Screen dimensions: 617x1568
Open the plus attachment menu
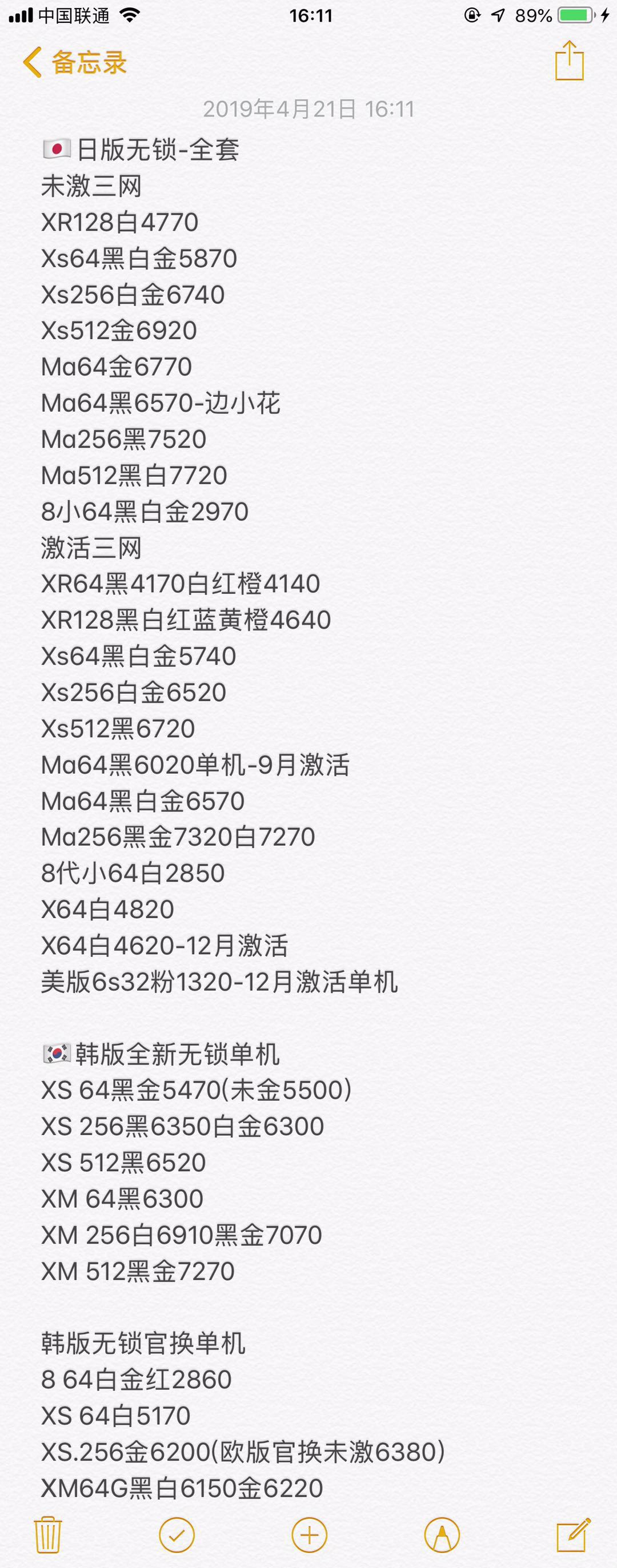[x=310, y=1535]
